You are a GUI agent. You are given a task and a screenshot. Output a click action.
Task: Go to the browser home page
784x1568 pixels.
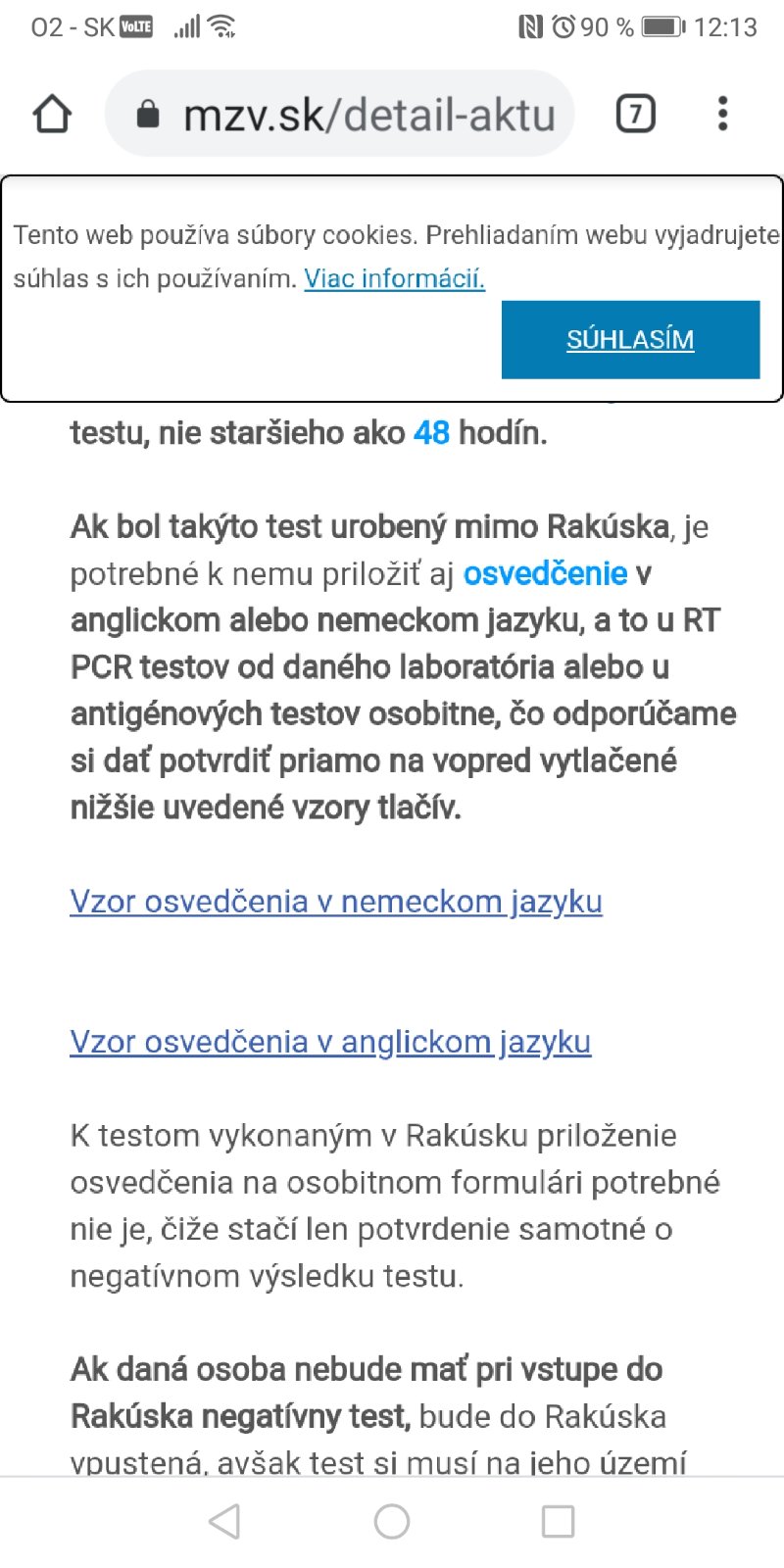(x=52, y=114)
